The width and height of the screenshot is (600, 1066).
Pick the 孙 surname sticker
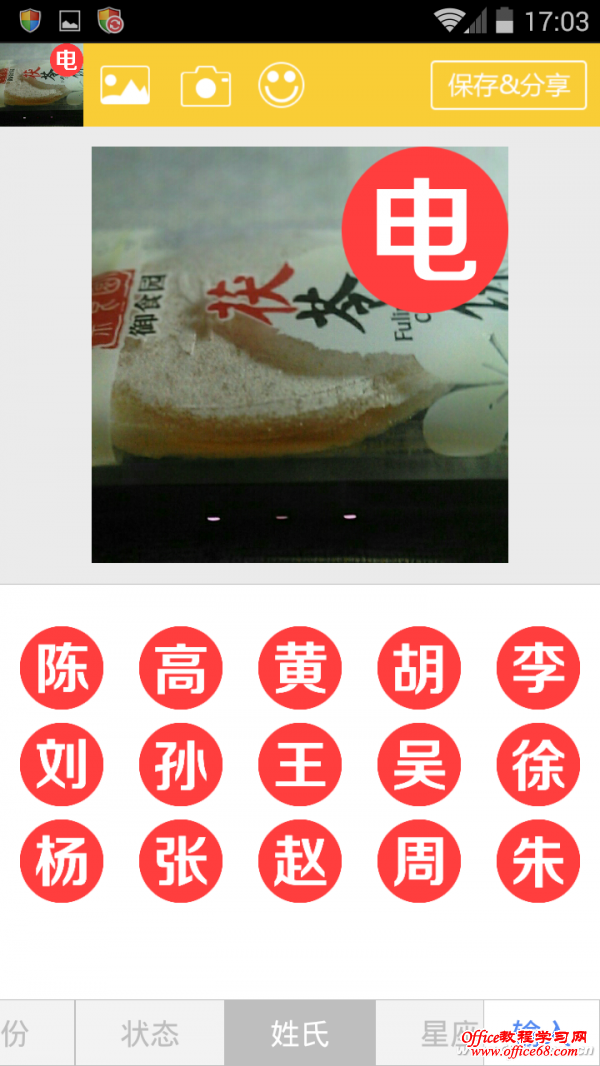coord(181,765)
